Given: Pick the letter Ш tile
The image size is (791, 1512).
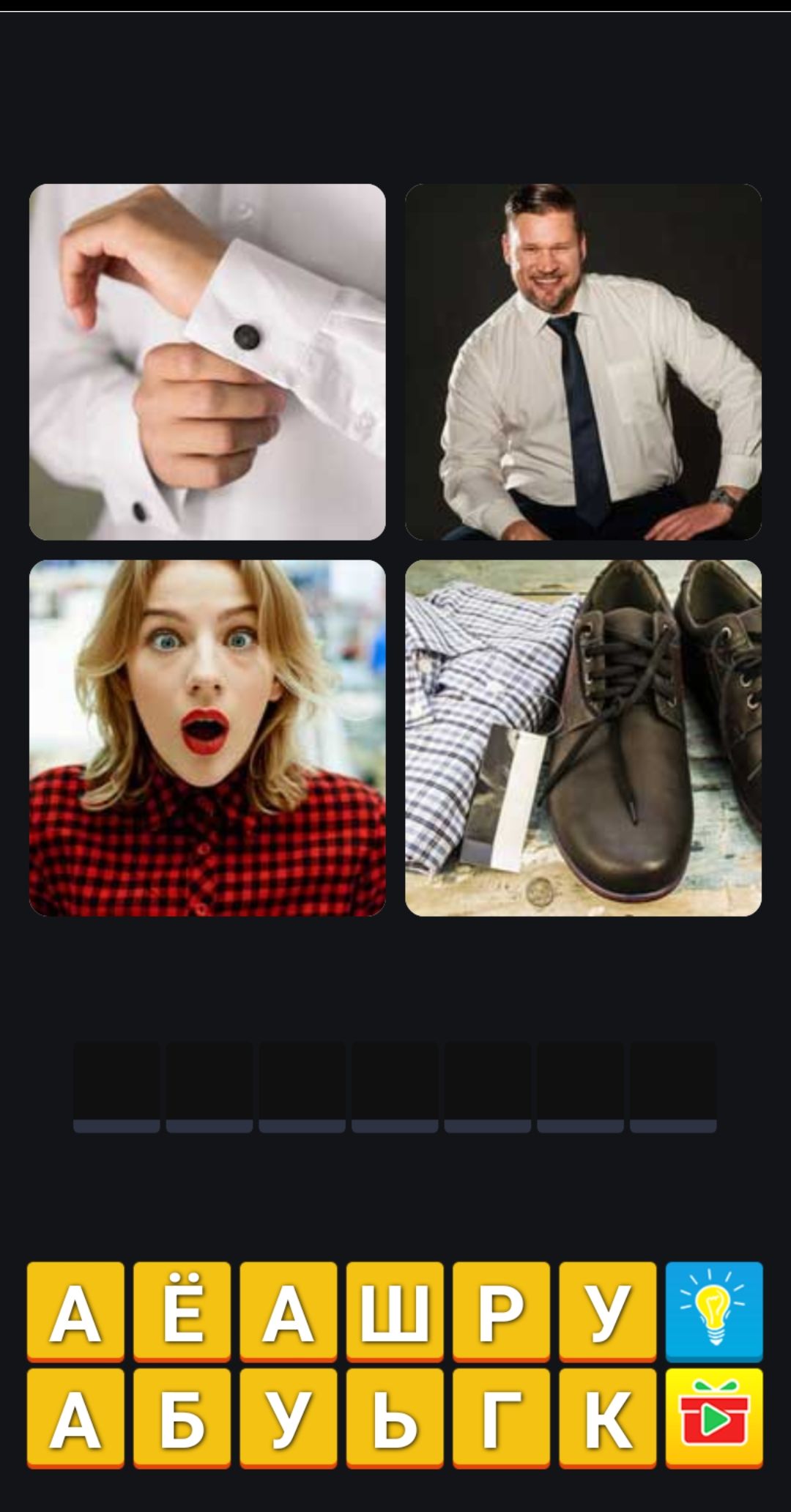Looking at the screenshot, I should (x=395, y=1311).
